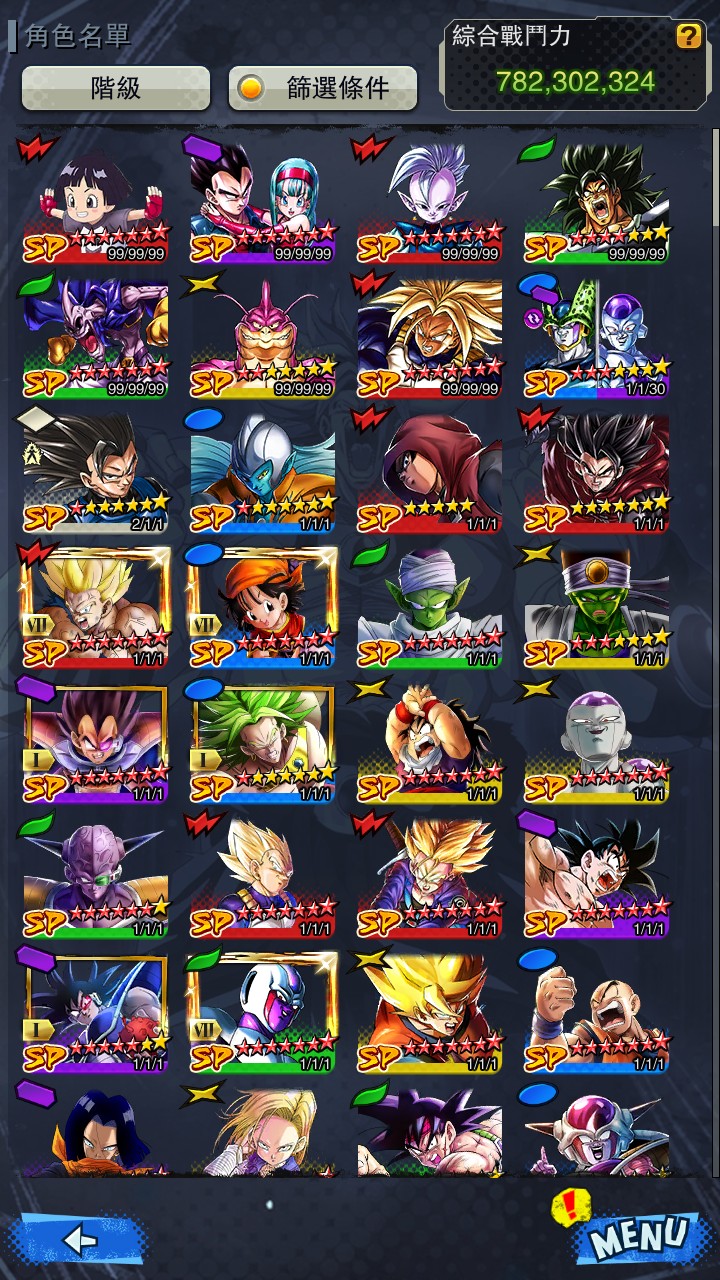Open the Piccolo with turban character
This screenshot has height=1280, width=720.
click(596, 606)
